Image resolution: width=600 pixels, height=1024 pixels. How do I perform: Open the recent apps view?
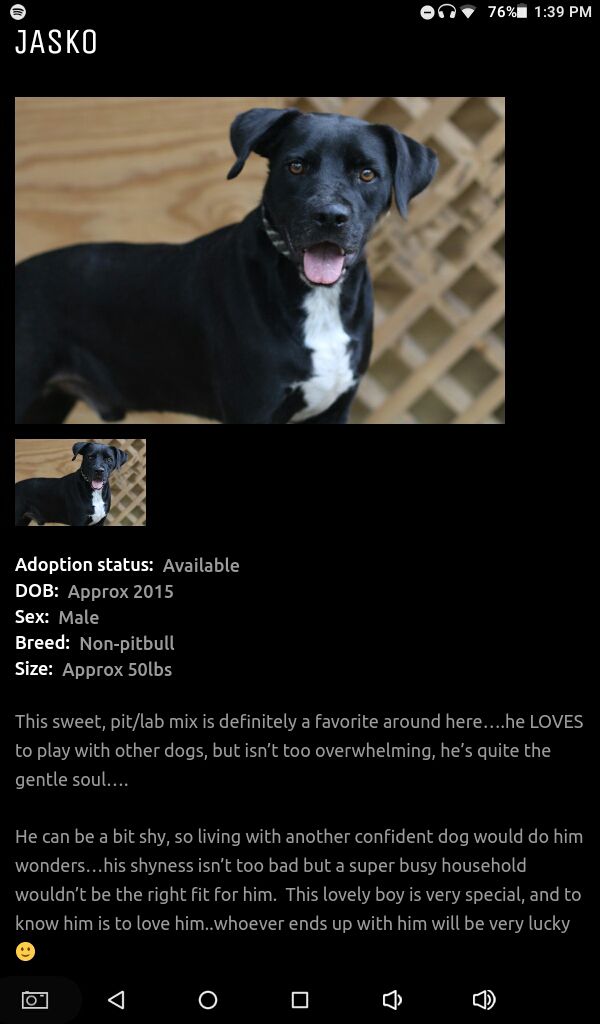(x=300, y=1000)
